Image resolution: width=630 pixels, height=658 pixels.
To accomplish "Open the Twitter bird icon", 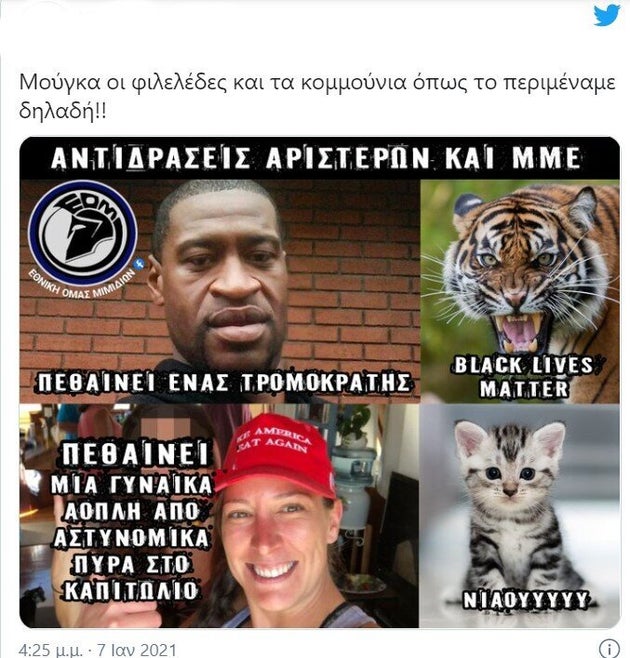I will (606, 17).
